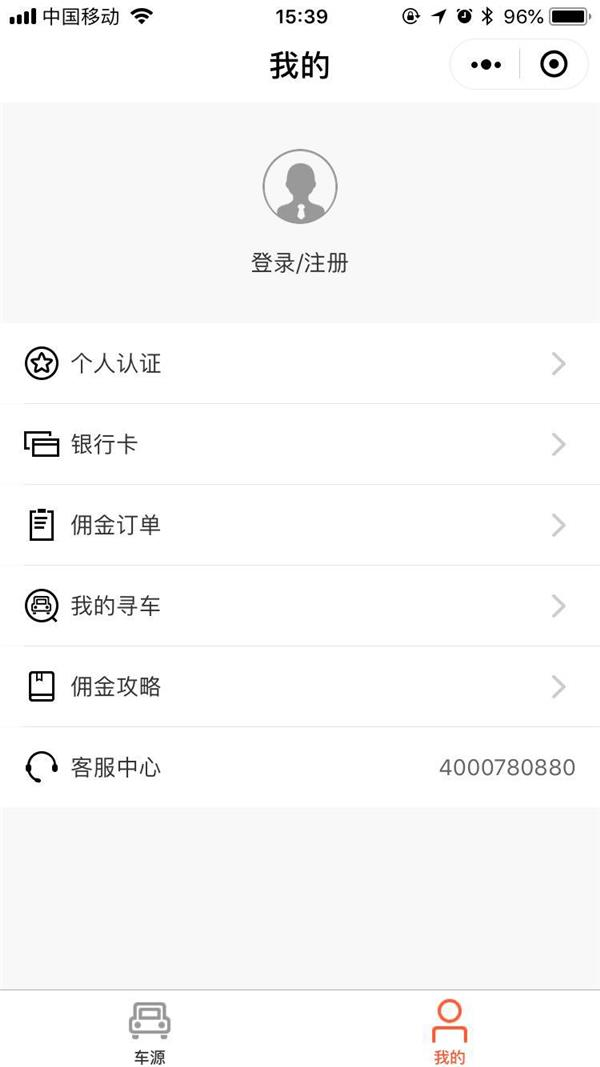The height and width of the screenshot is (1067, 600).
Task: Close the mini program with the circle button
Action: point(553,65)
